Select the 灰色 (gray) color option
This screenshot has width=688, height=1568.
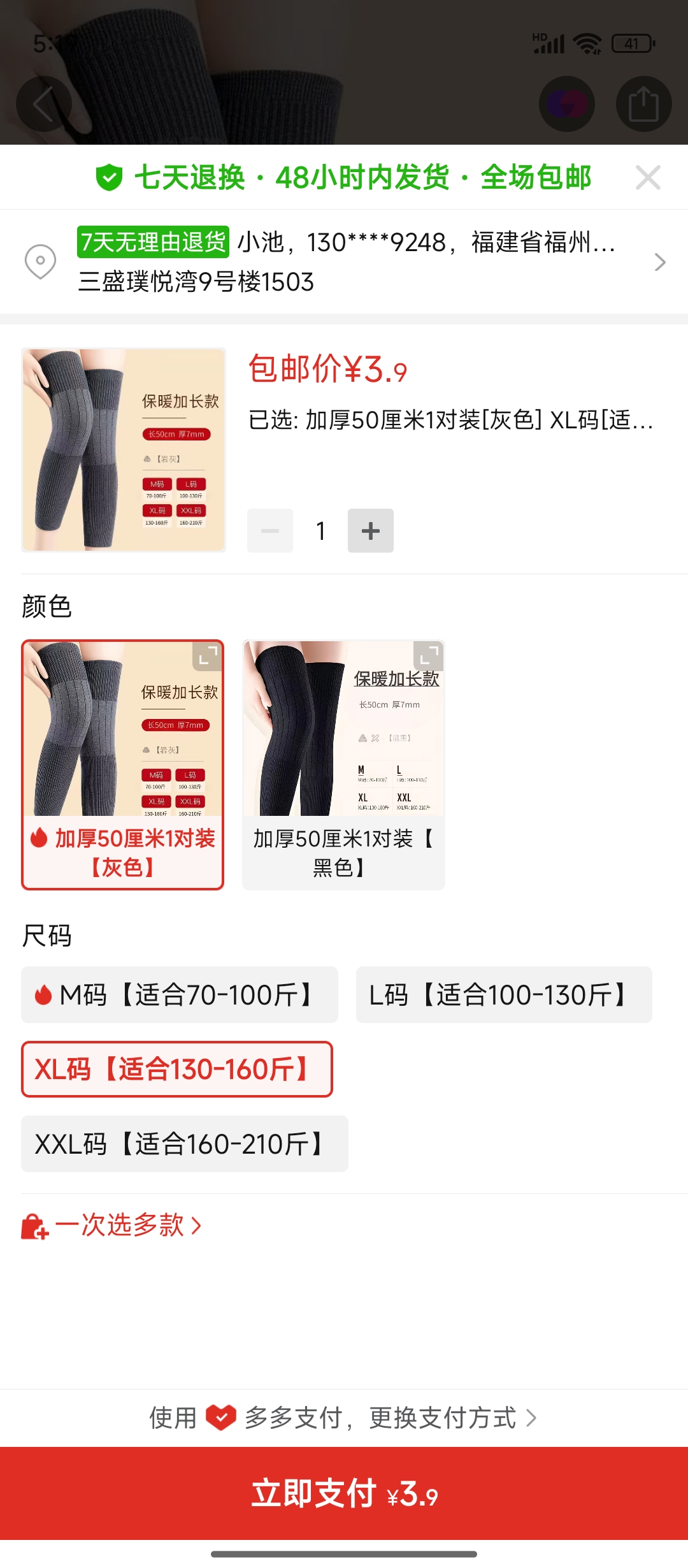(122, 765)
